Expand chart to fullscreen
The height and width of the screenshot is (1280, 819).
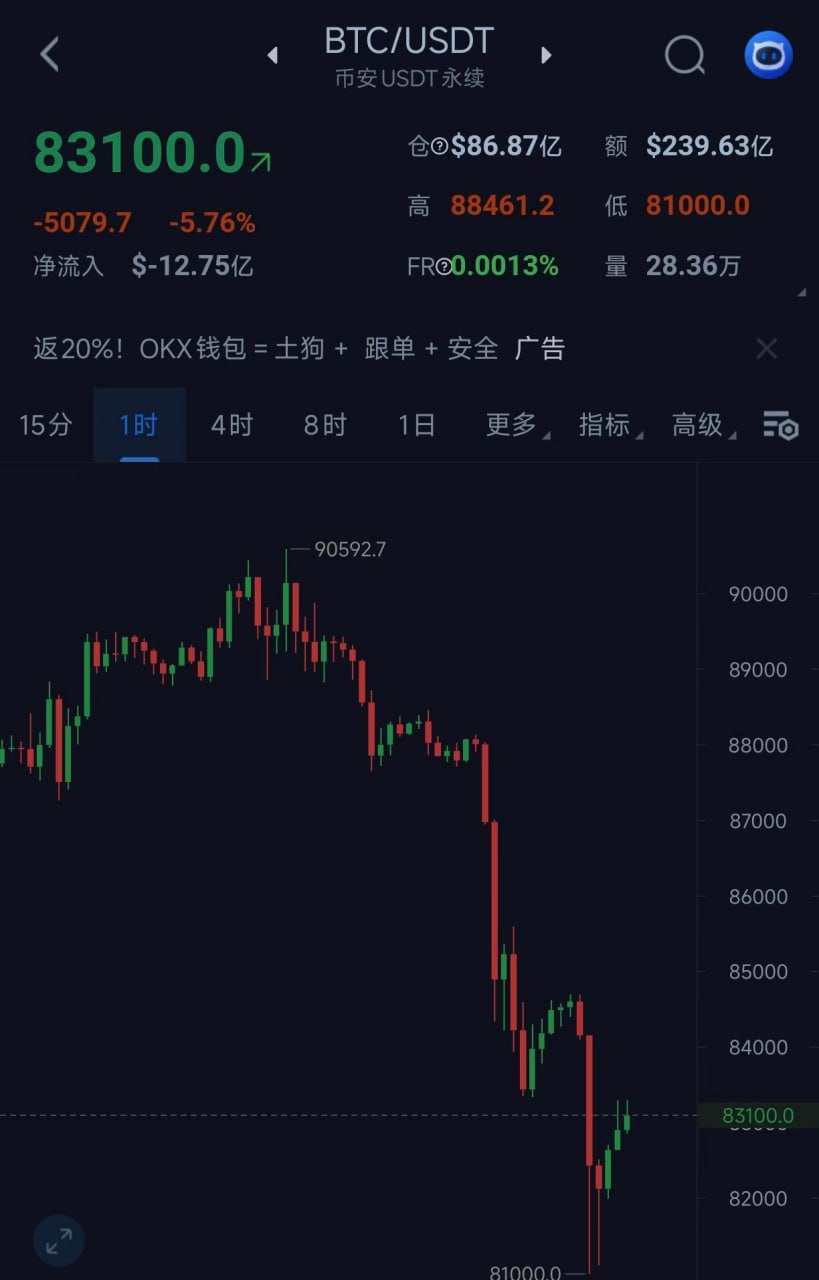pyautogui.click(x=59, y=1241)
